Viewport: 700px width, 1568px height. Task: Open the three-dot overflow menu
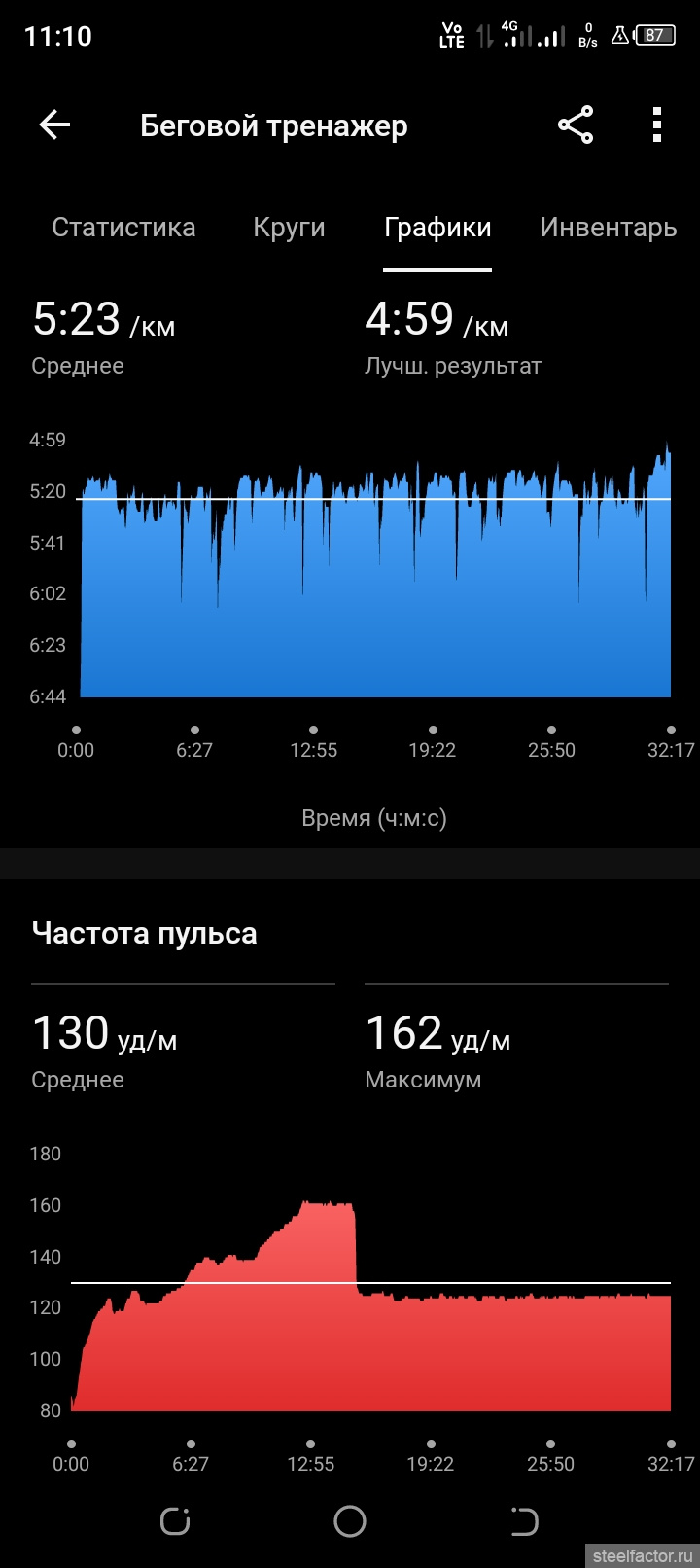(657, 125)
